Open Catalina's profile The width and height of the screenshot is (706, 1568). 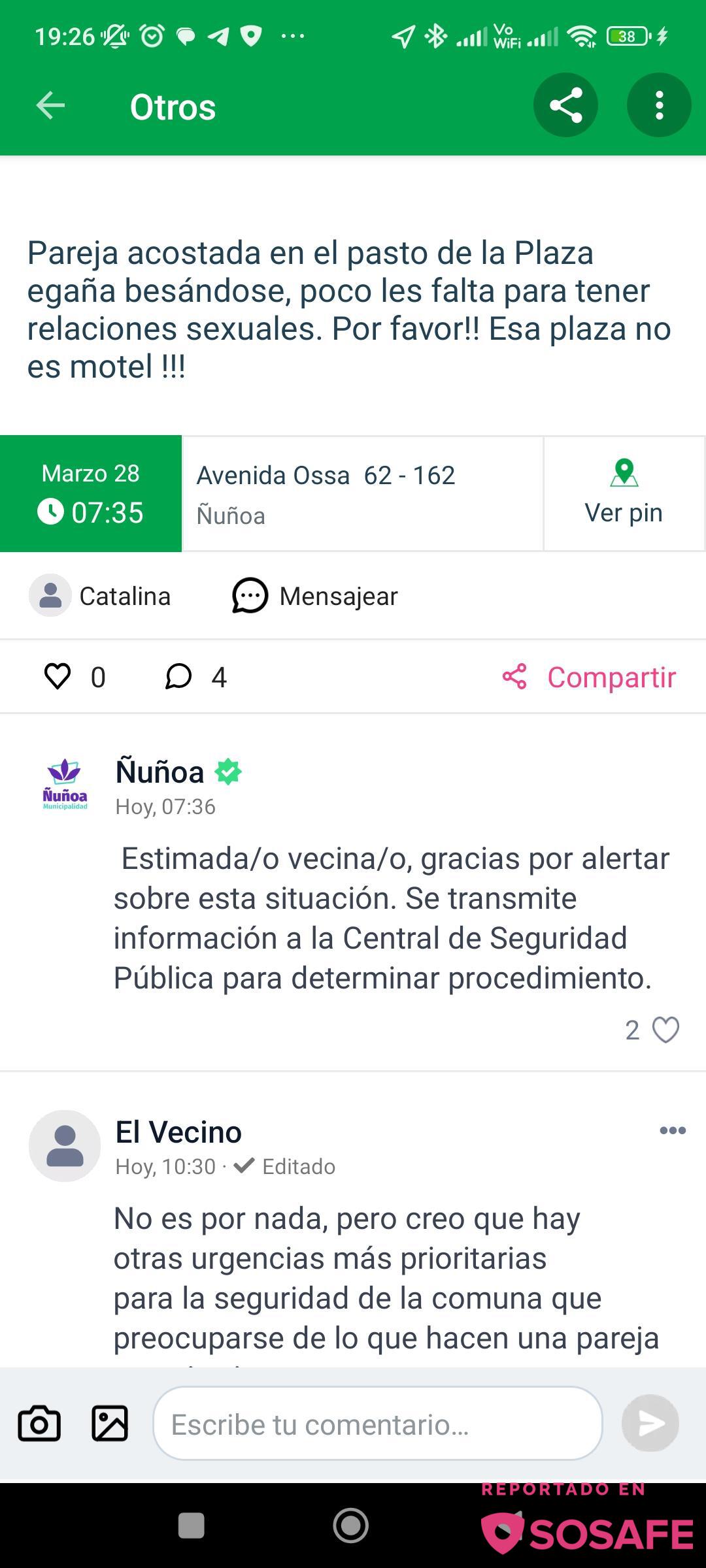tap(100, 596)
